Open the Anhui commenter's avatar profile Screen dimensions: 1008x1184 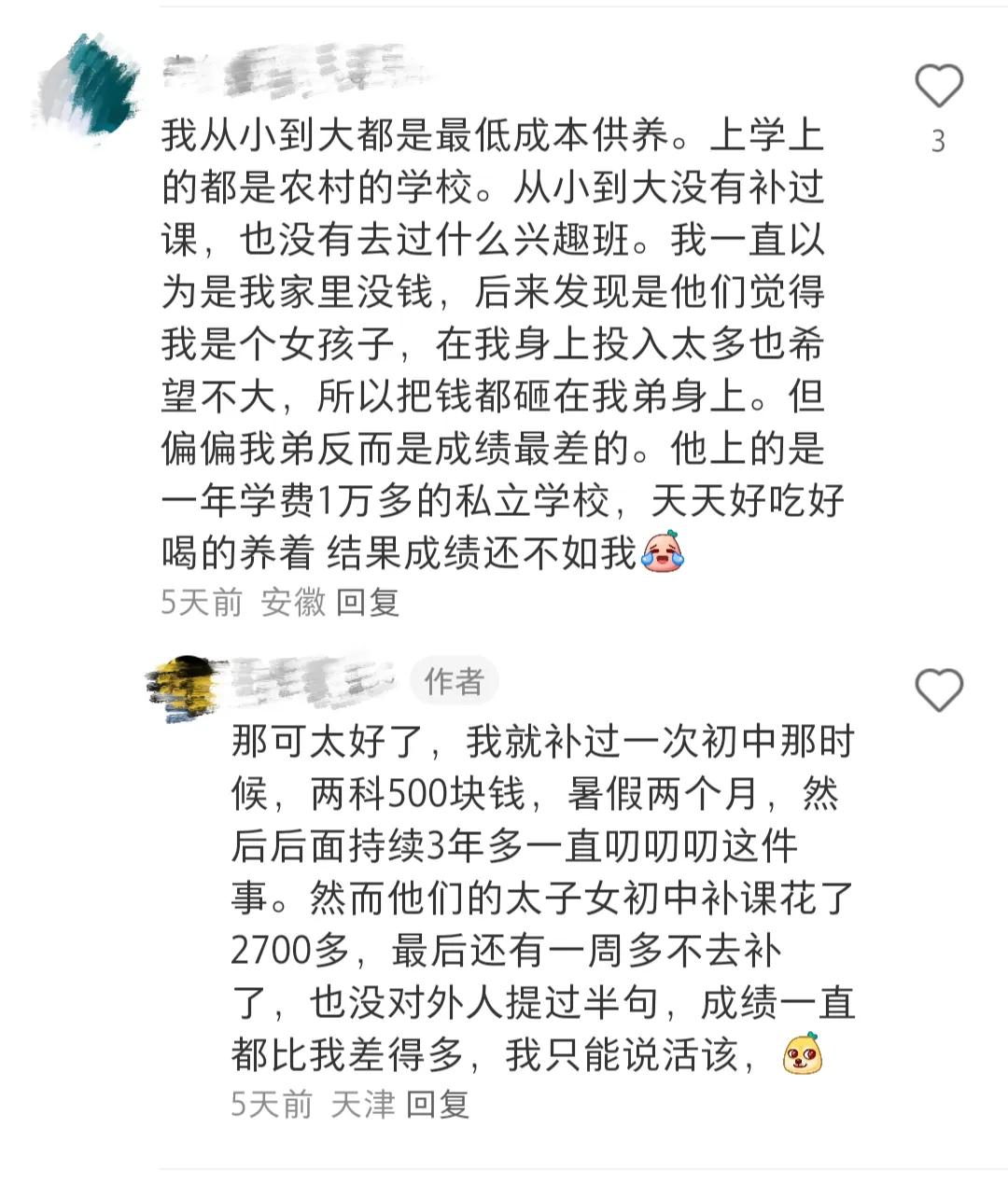tap(87, 86)
